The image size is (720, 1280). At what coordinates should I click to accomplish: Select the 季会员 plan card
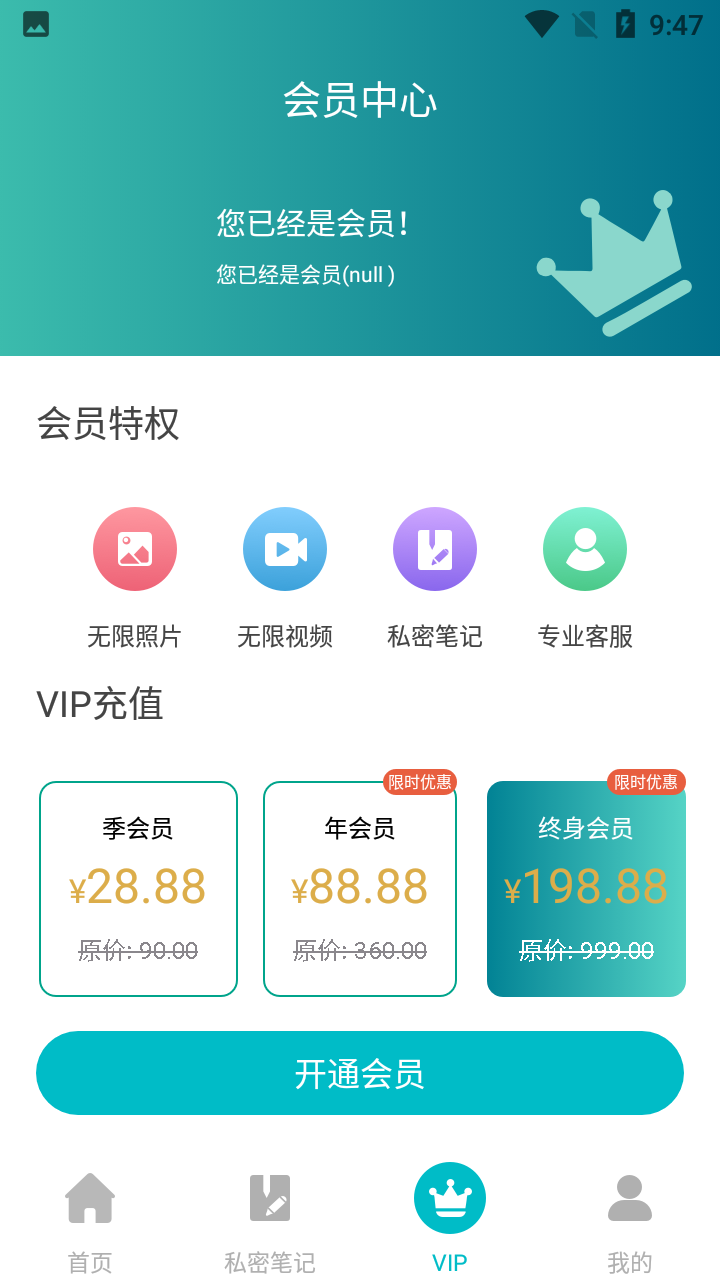coord(138,889)
